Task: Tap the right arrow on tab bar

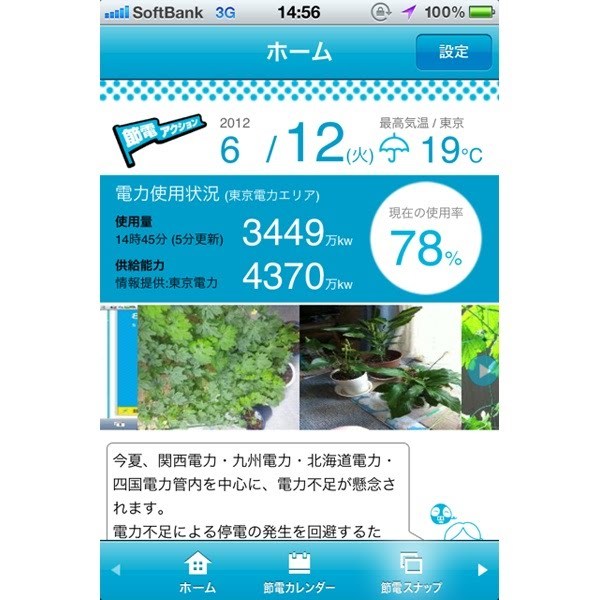Action: [483, 570]
